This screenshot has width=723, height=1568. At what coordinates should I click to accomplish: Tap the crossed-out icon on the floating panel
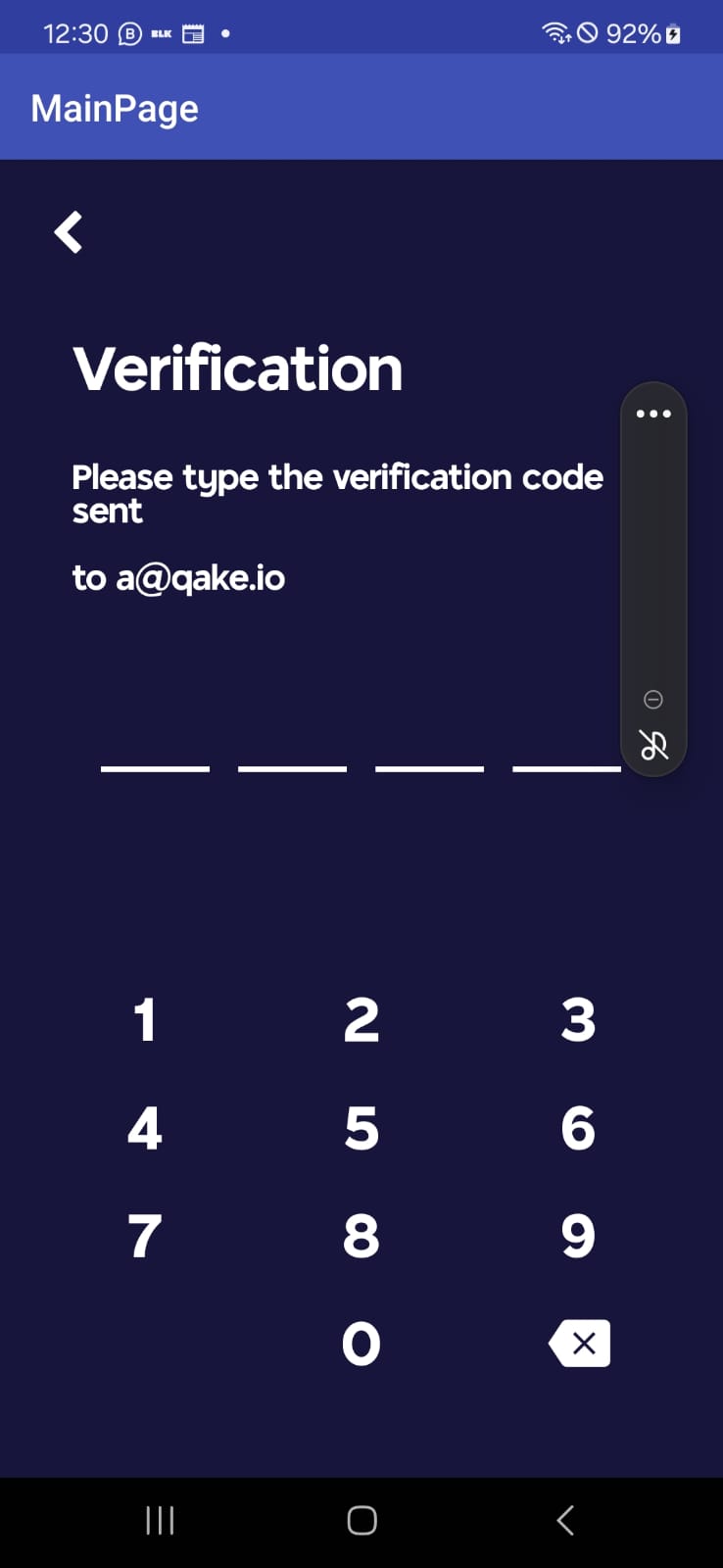(653, 746)
